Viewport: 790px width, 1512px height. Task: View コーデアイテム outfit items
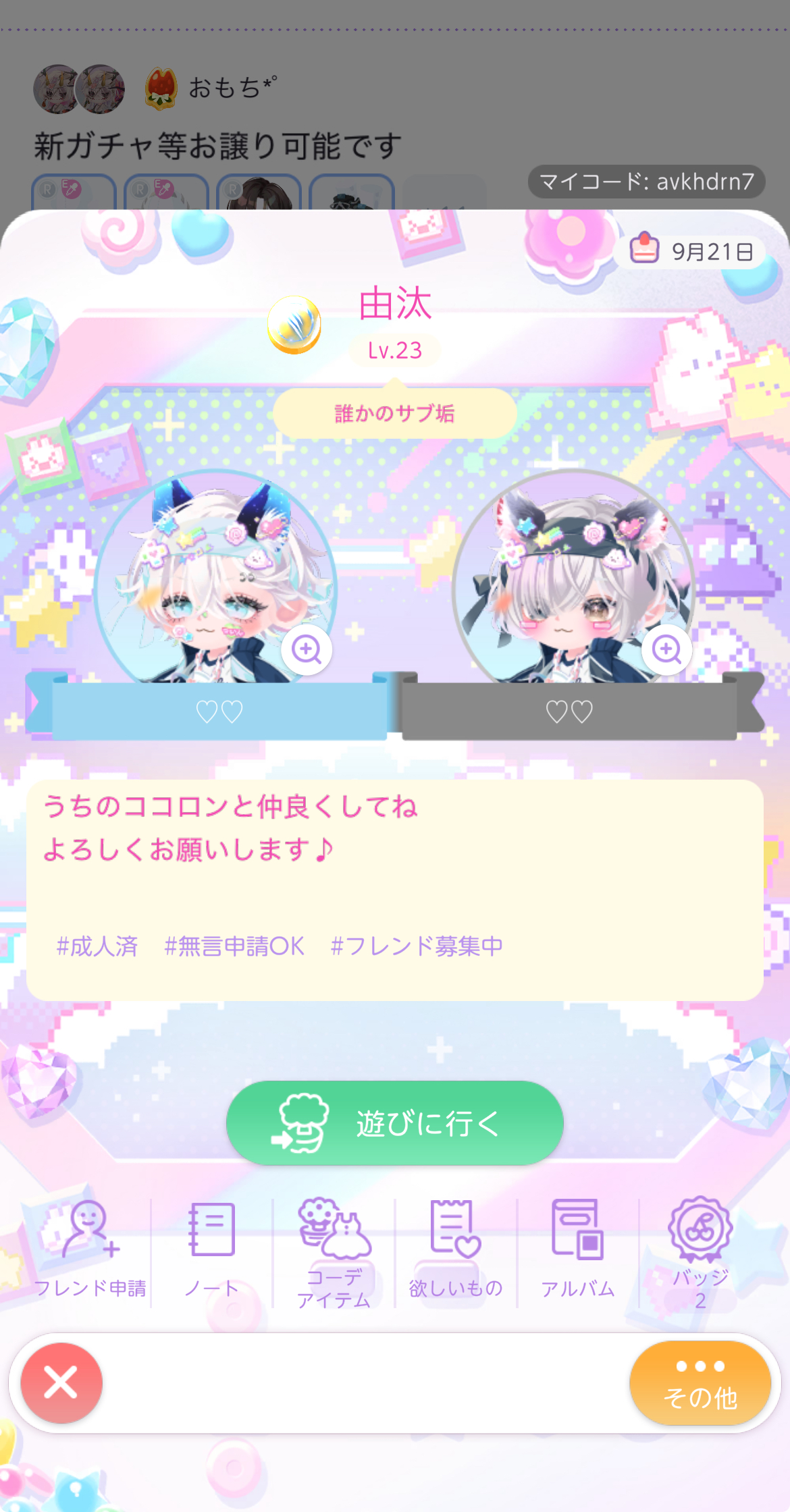click(x=334, y=1253)
